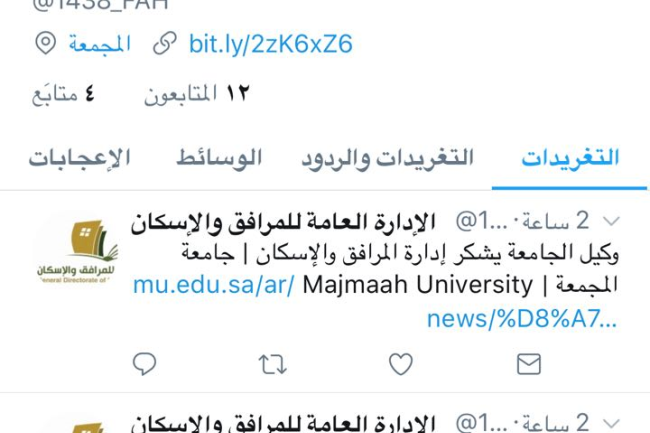Switch to the الوسائط tab
Viewport: 650px width, 433px height.
(219, 158)
